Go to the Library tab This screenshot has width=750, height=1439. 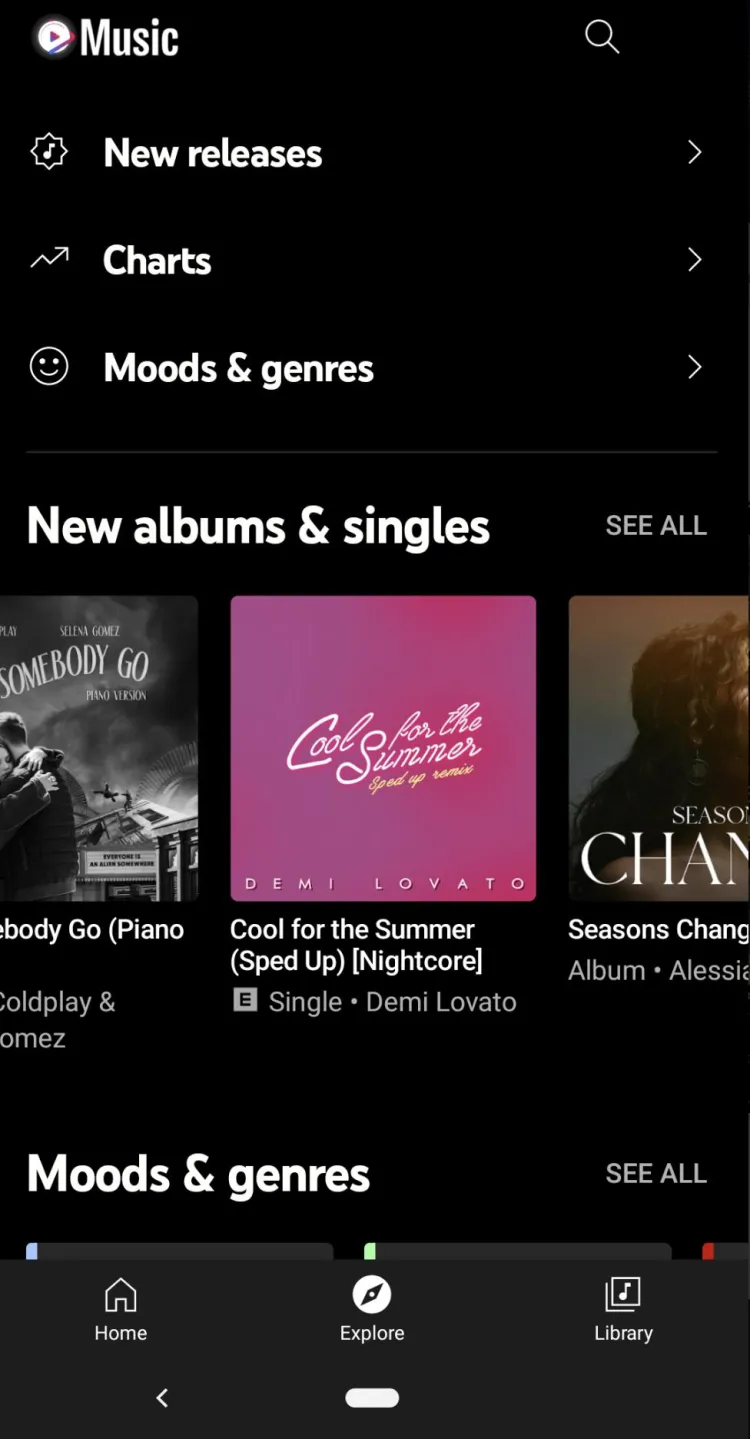click(x=623, y=1310)
